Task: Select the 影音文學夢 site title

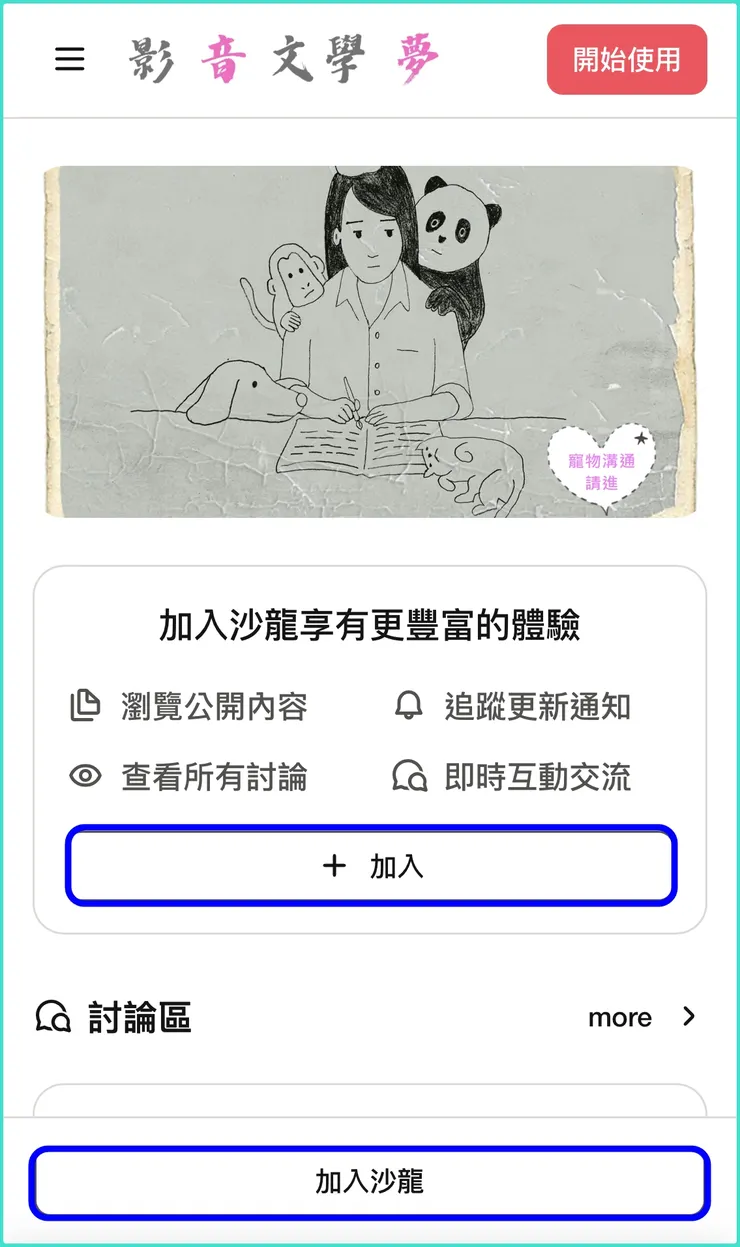Action: [x=283, y=57]
